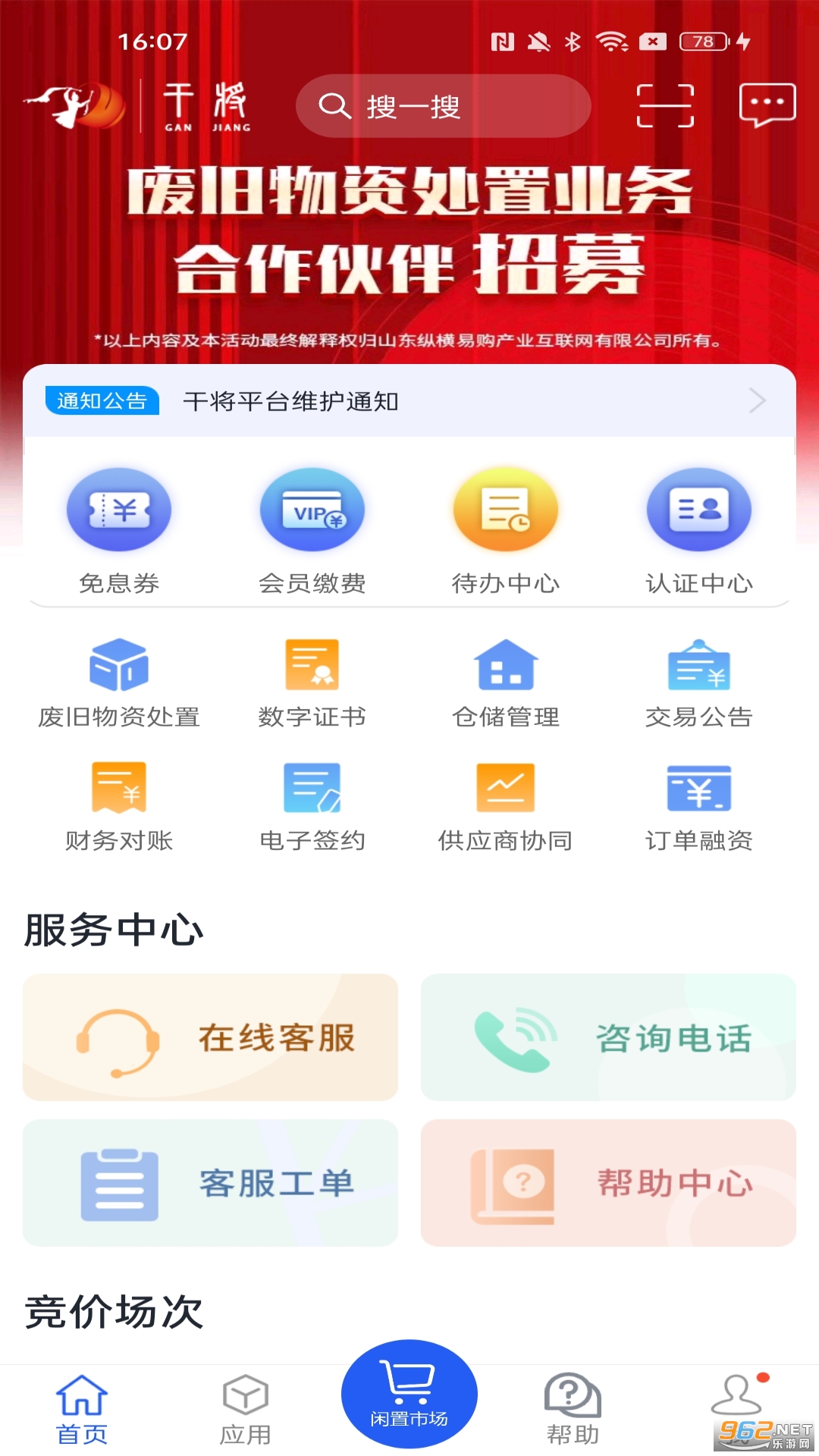
Task: View 交易公告 trade announcements
Action: click(x=699, y=682)
